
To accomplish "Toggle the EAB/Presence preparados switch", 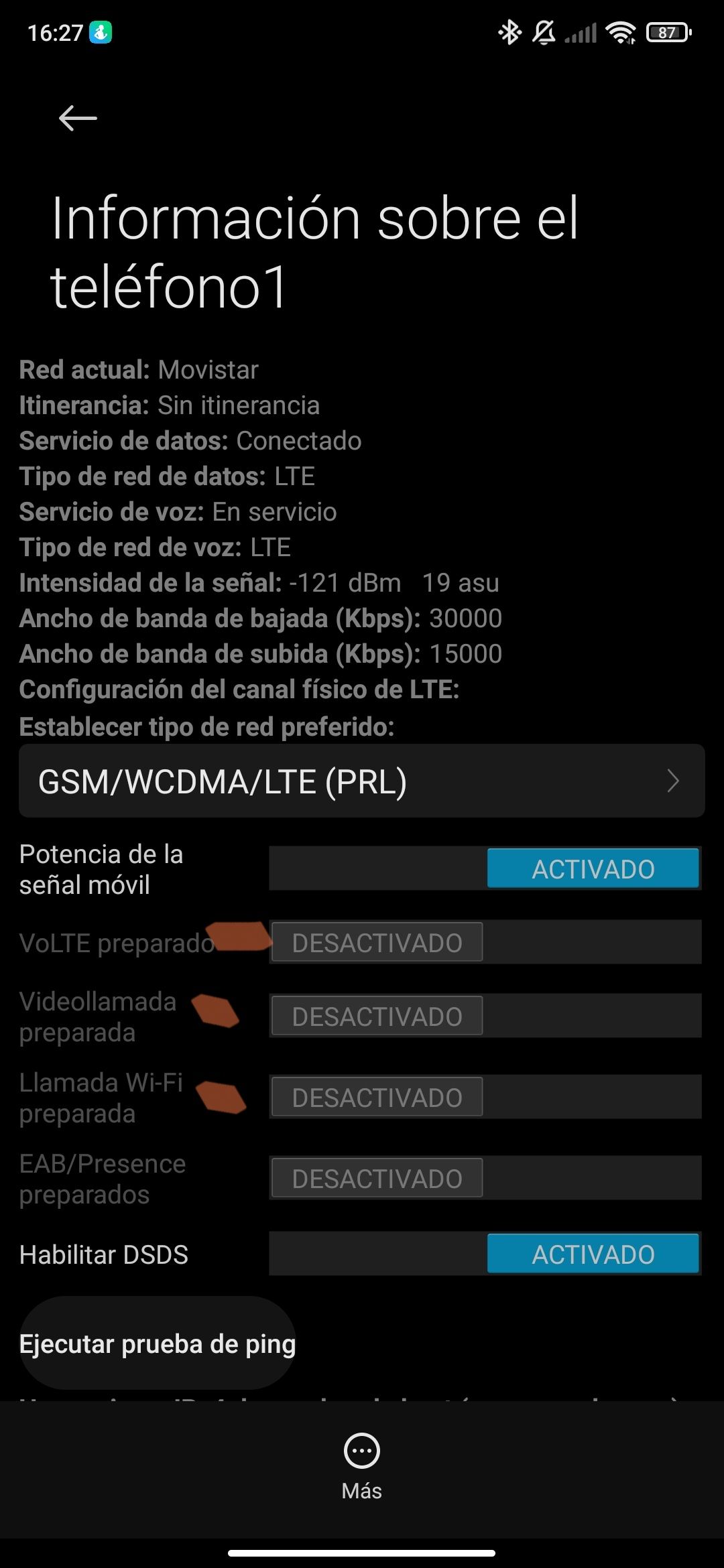I will 485,1178.
